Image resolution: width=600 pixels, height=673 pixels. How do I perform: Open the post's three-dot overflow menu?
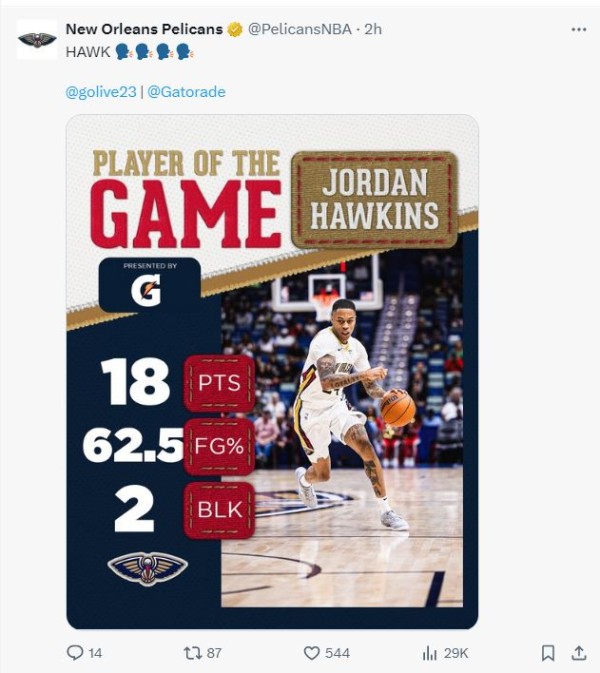(578, 29)
